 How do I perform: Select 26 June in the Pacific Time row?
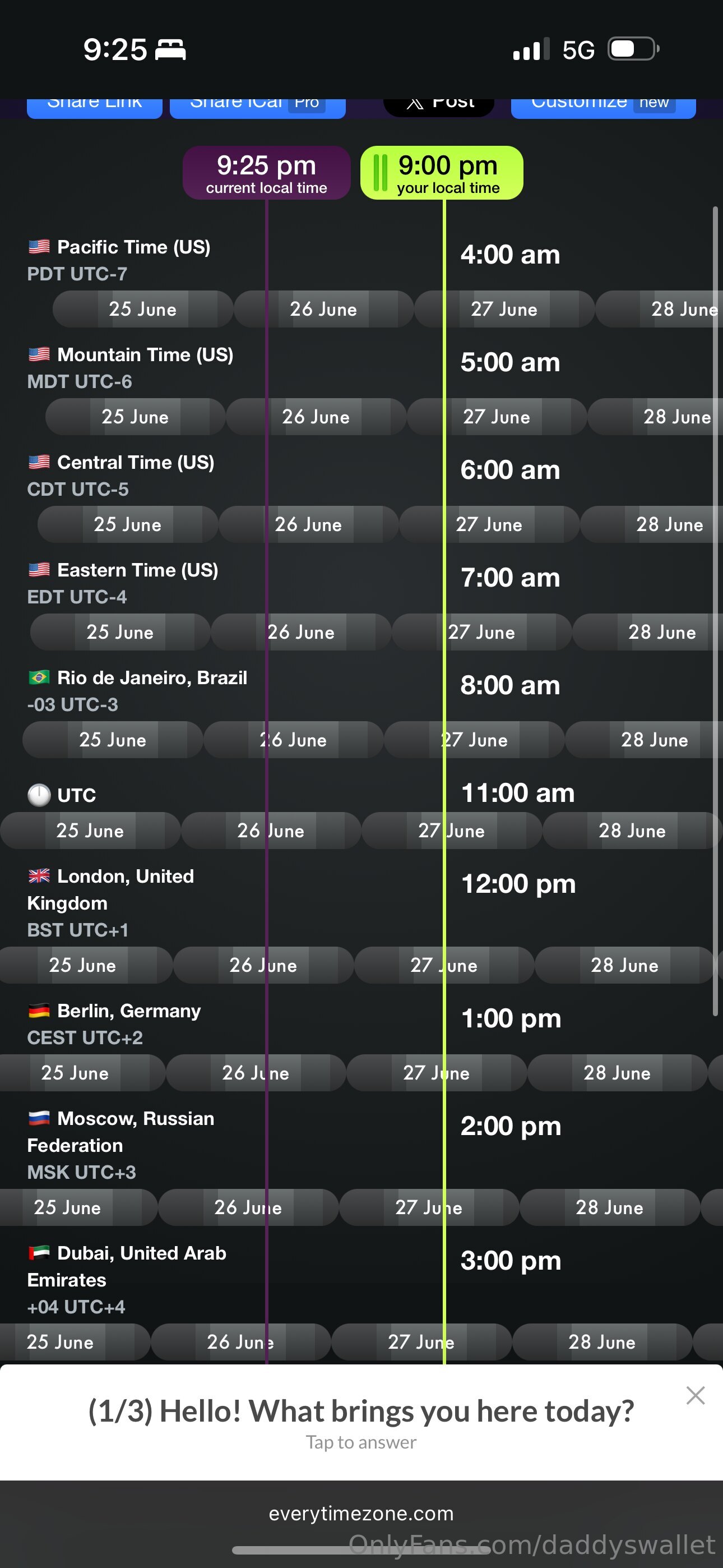pyautogui.click(x=323, y=309)
